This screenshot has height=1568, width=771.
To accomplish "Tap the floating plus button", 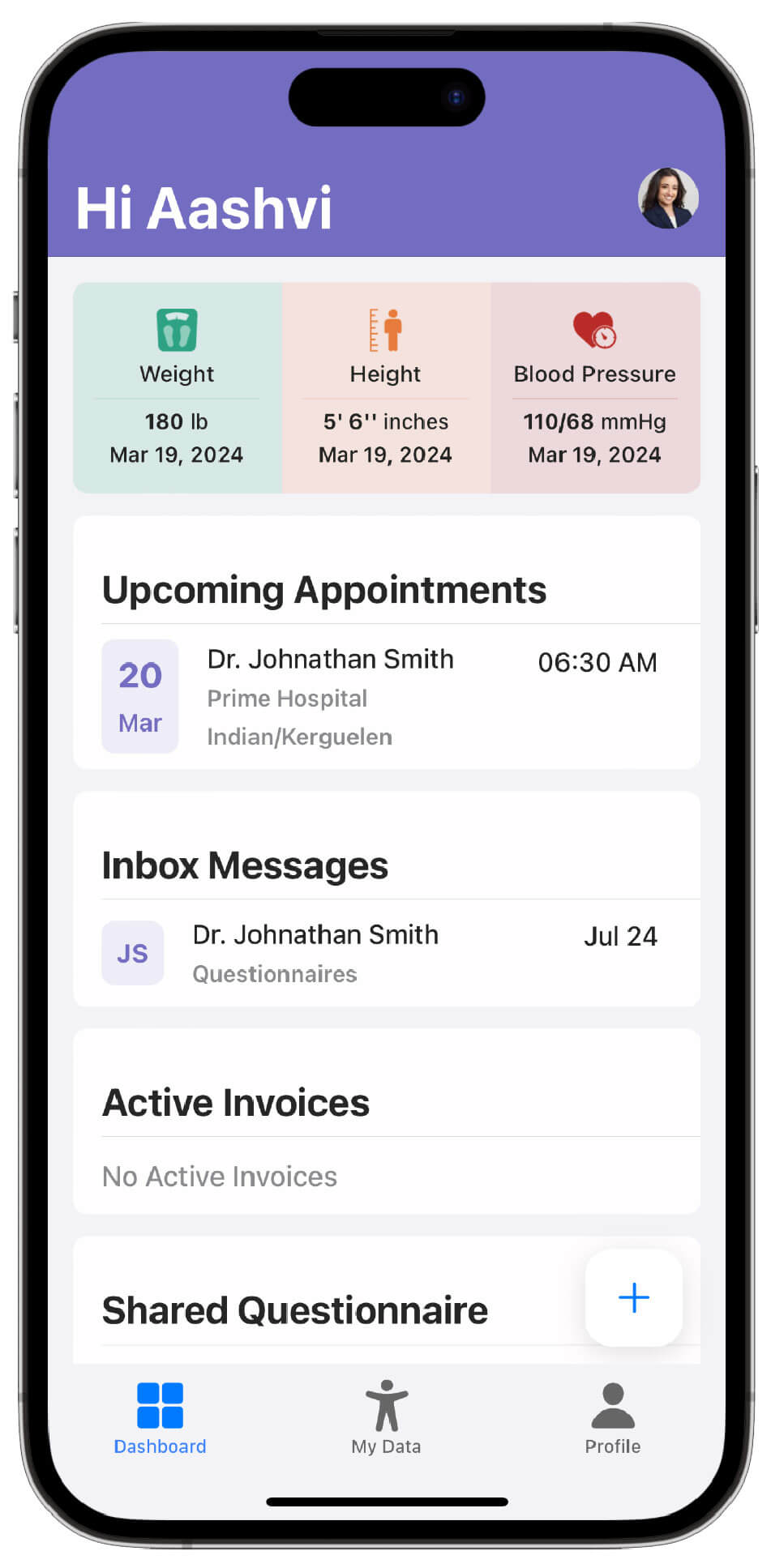I will pyautogui.click(x=633, y=1297).
